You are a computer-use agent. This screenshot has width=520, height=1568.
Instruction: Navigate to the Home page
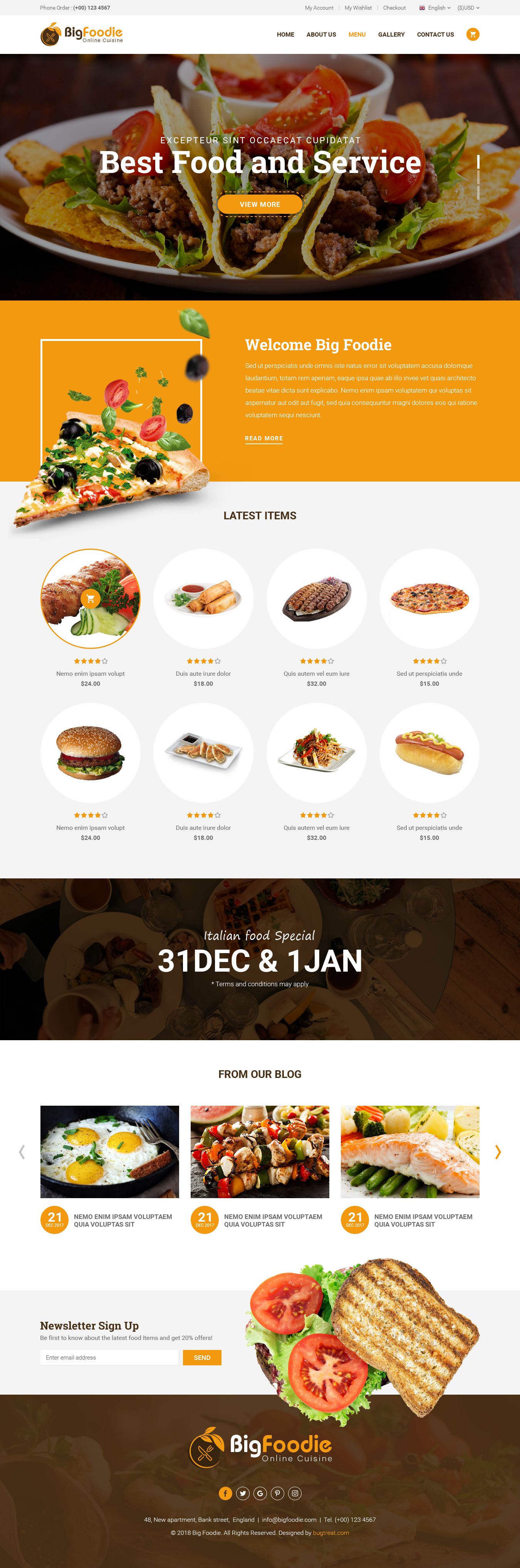click(x=285, y=35)
